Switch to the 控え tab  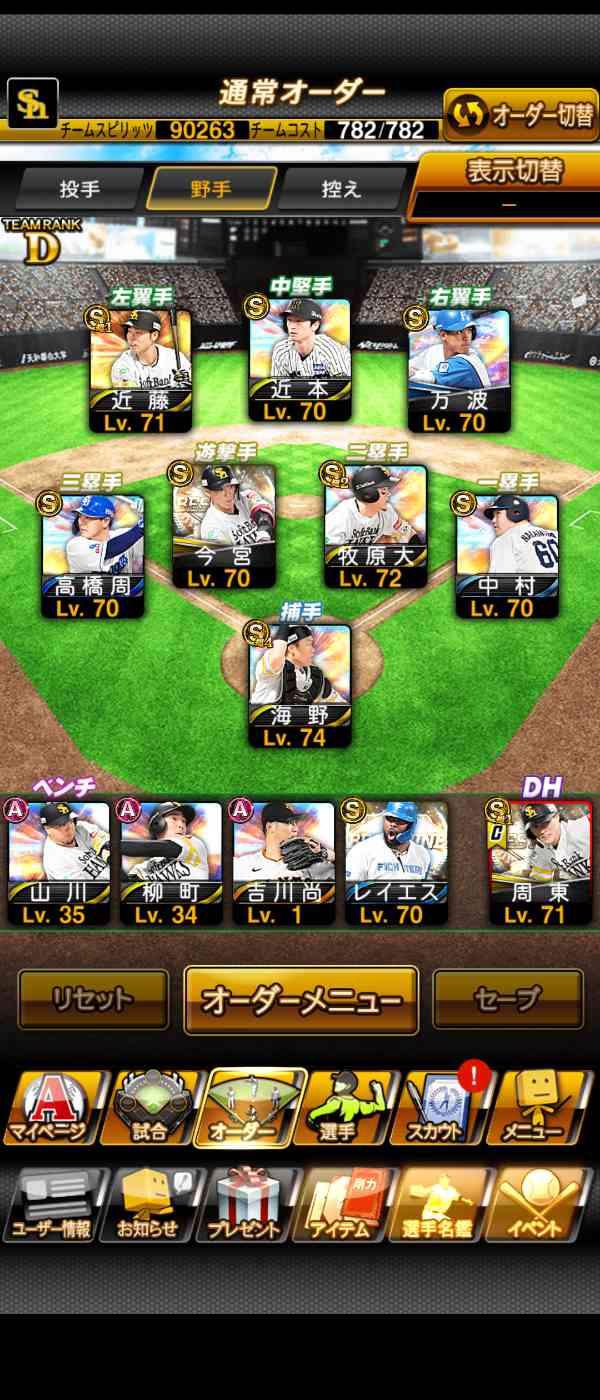[x=342, y=189]
